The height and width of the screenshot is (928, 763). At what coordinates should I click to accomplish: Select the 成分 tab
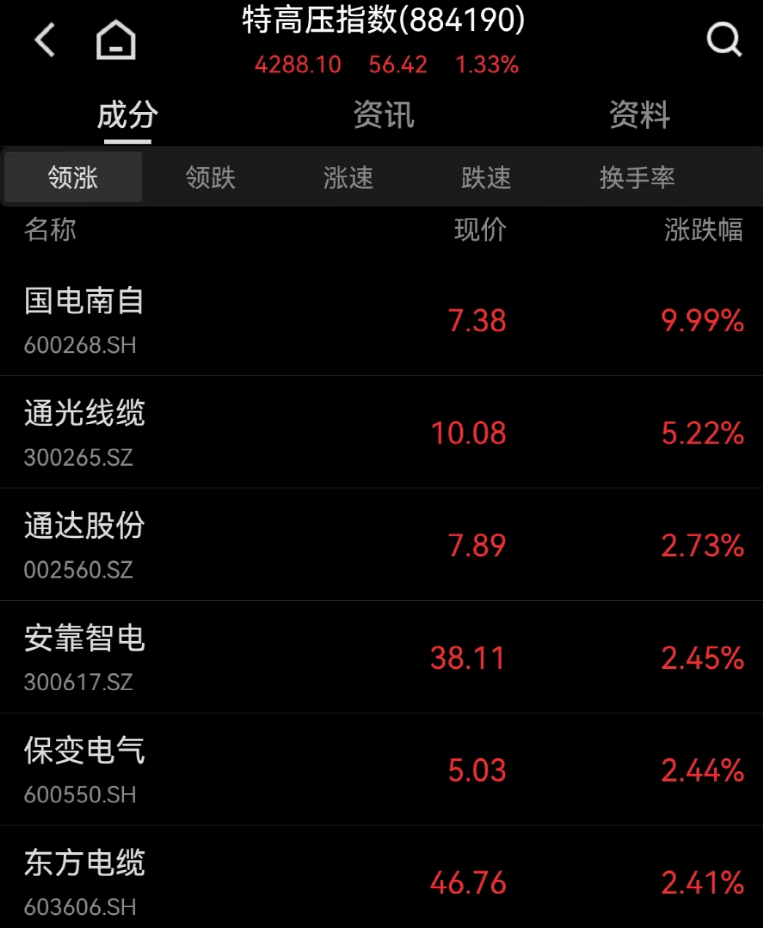click(127, 115)
